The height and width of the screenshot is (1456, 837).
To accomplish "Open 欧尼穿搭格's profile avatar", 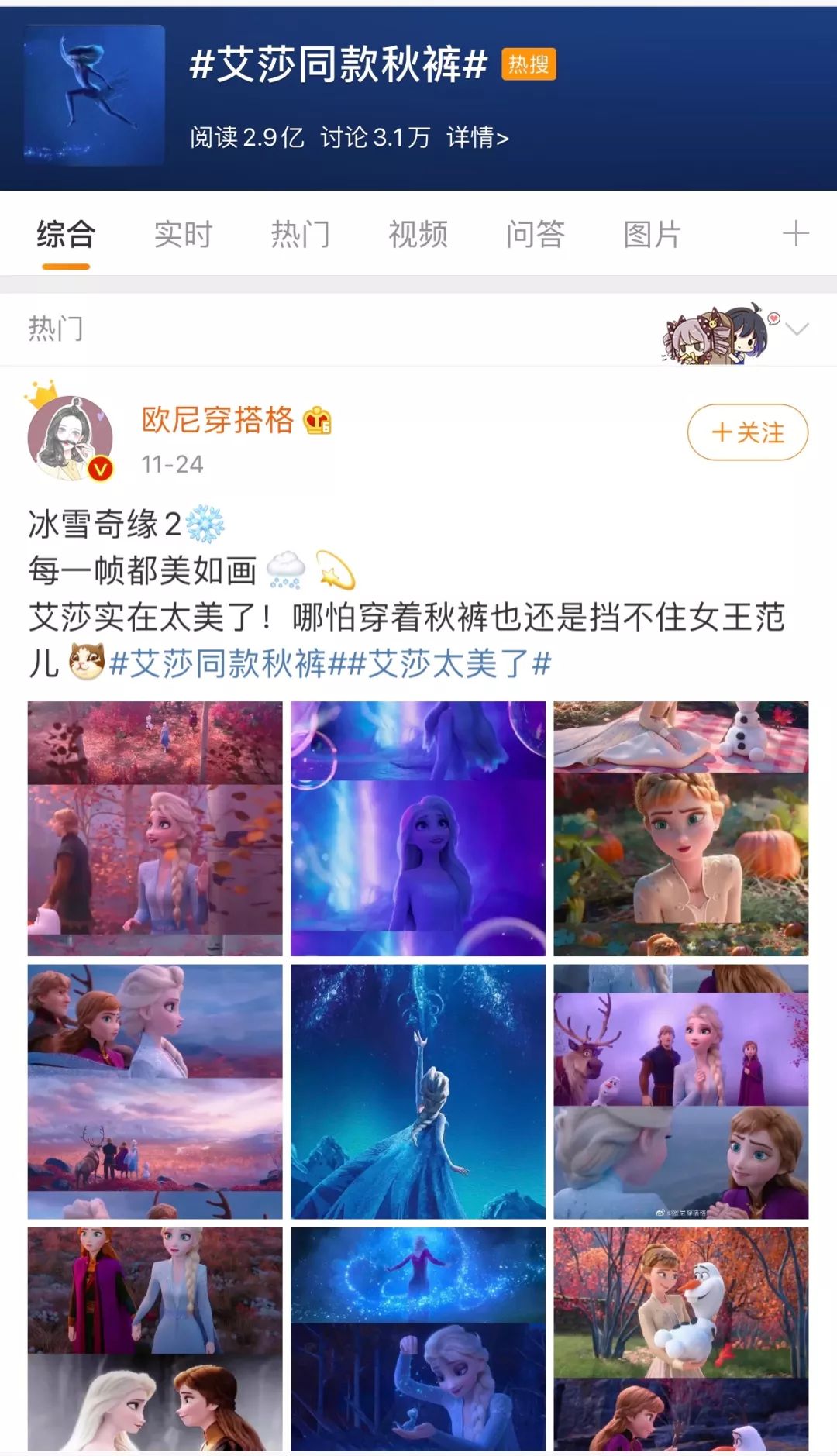I will [x=71, y=439].
